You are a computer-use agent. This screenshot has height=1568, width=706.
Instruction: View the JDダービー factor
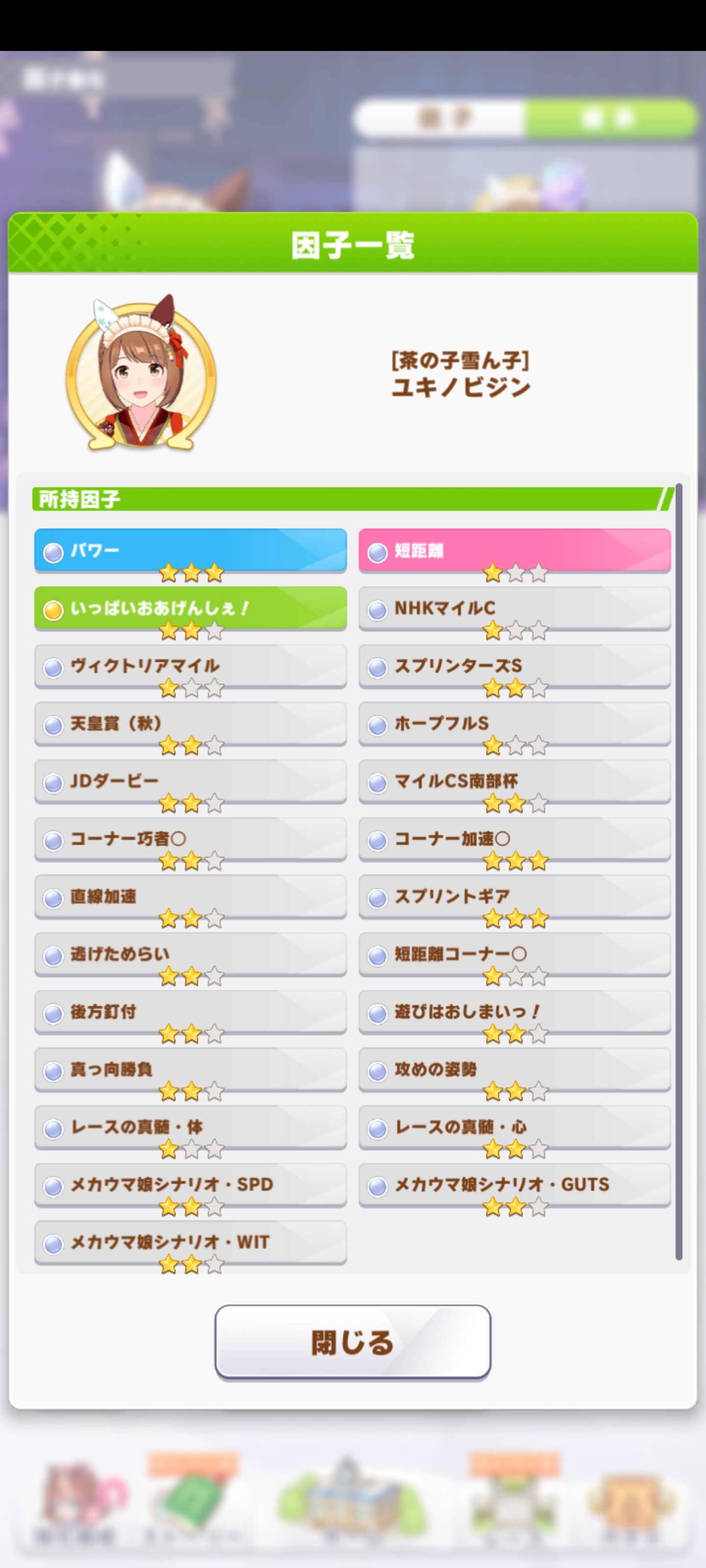click(190, 781)
